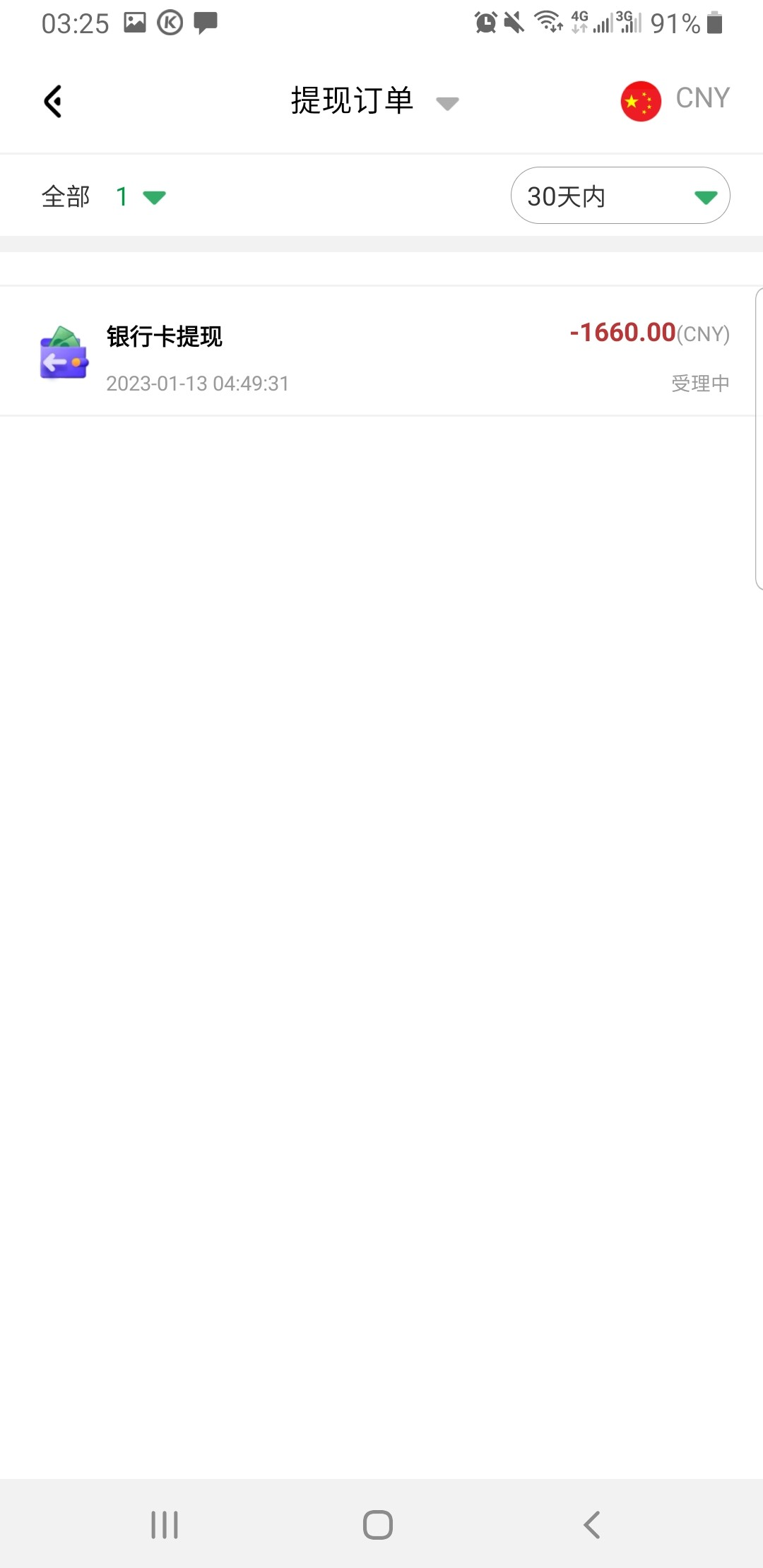763x1568 pixels.
Task: Change the CNY currency selector
Action: pos(675,100)
